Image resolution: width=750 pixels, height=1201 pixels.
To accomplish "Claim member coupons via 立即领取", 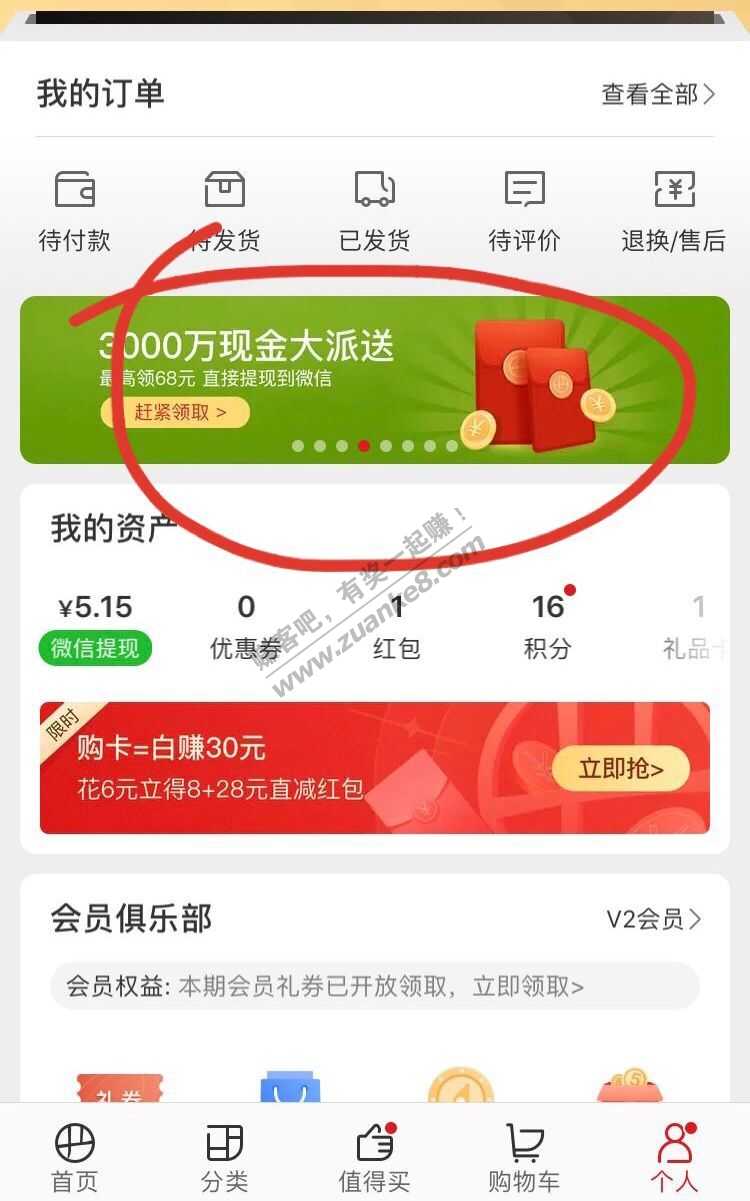I will (528, 986).
